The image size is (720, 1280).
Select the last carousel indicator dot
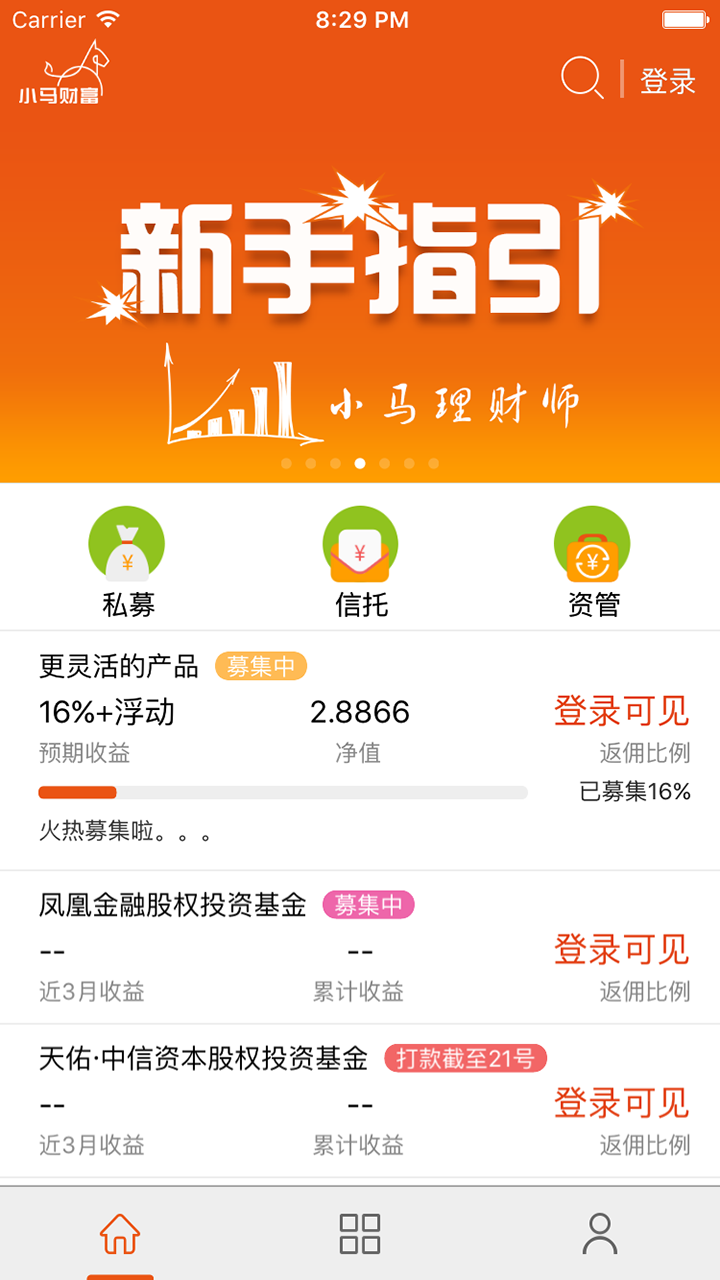point(432,463)
